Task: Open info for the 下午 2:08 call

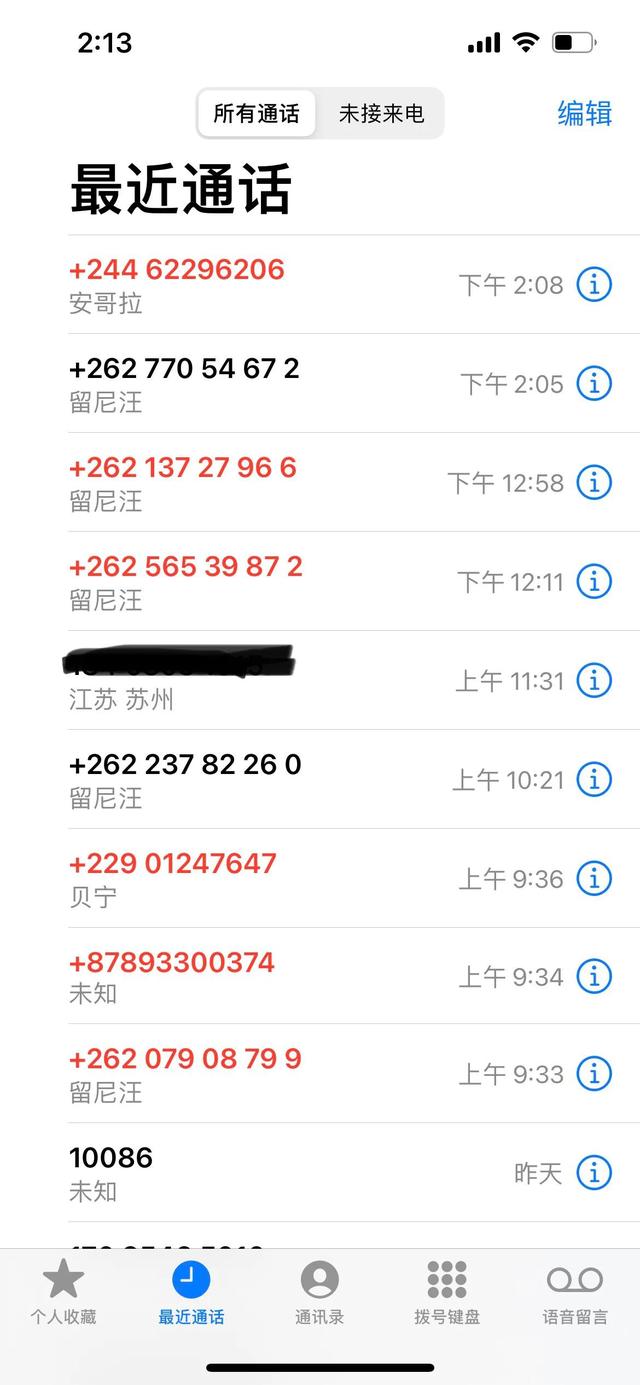Action: pos(594,285)
